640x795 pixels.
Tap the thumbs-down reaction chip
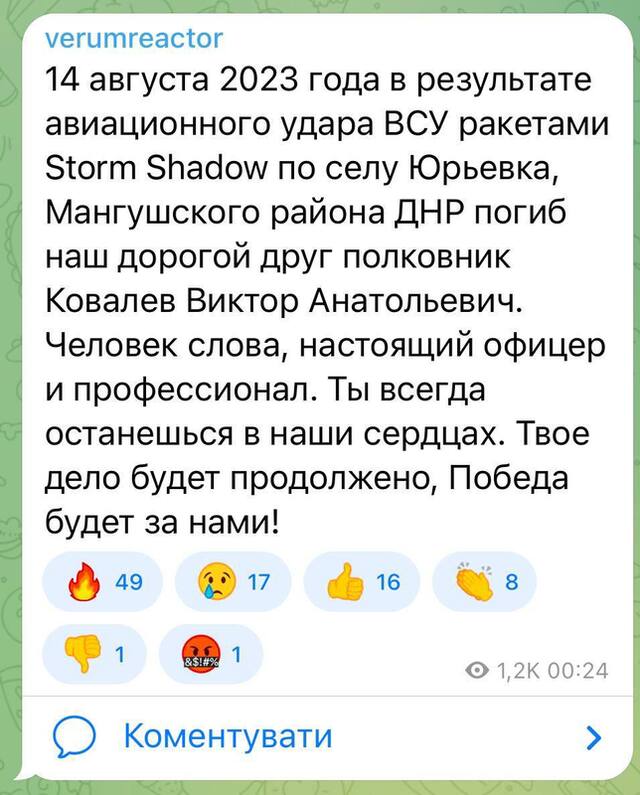95,654
